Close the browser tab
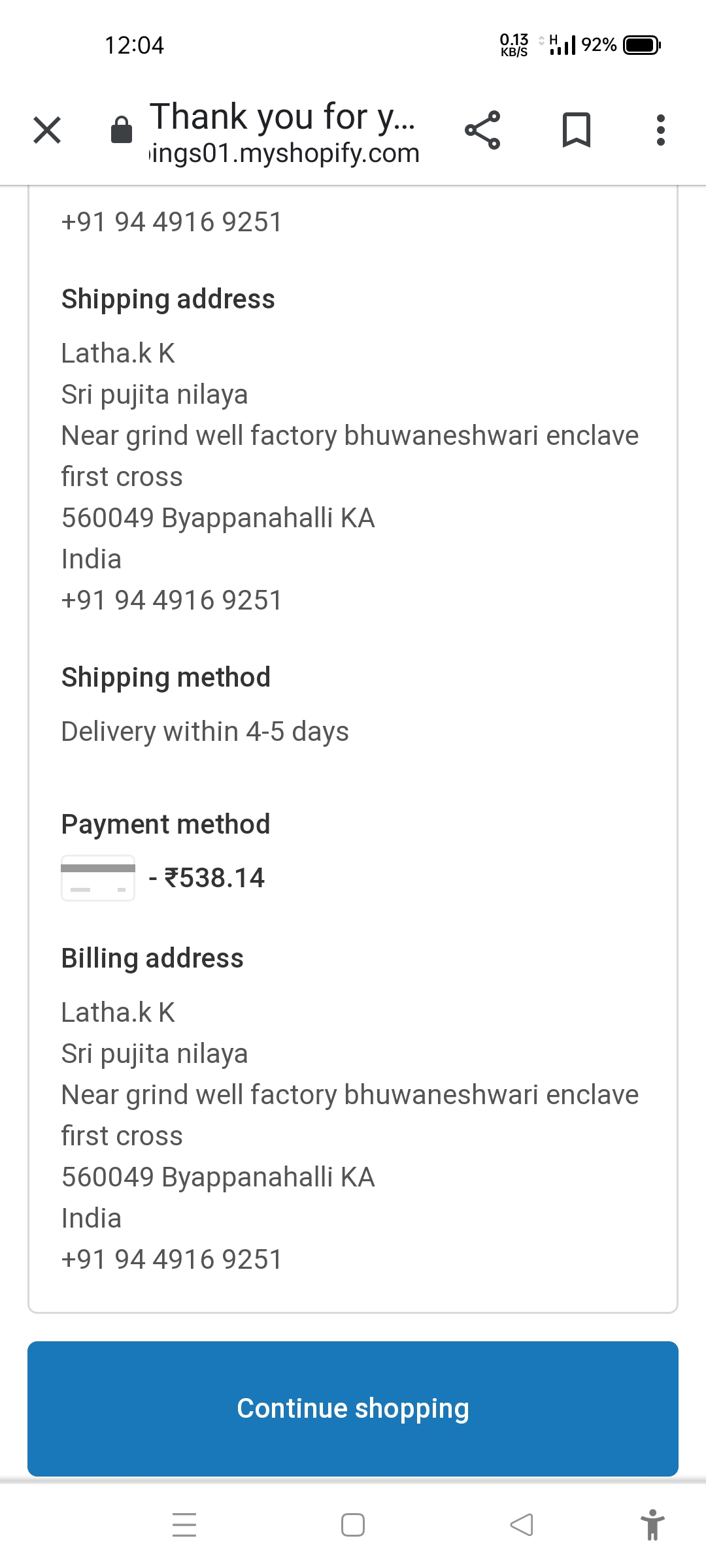This screenshot has width=706, height=1568. 47,130
